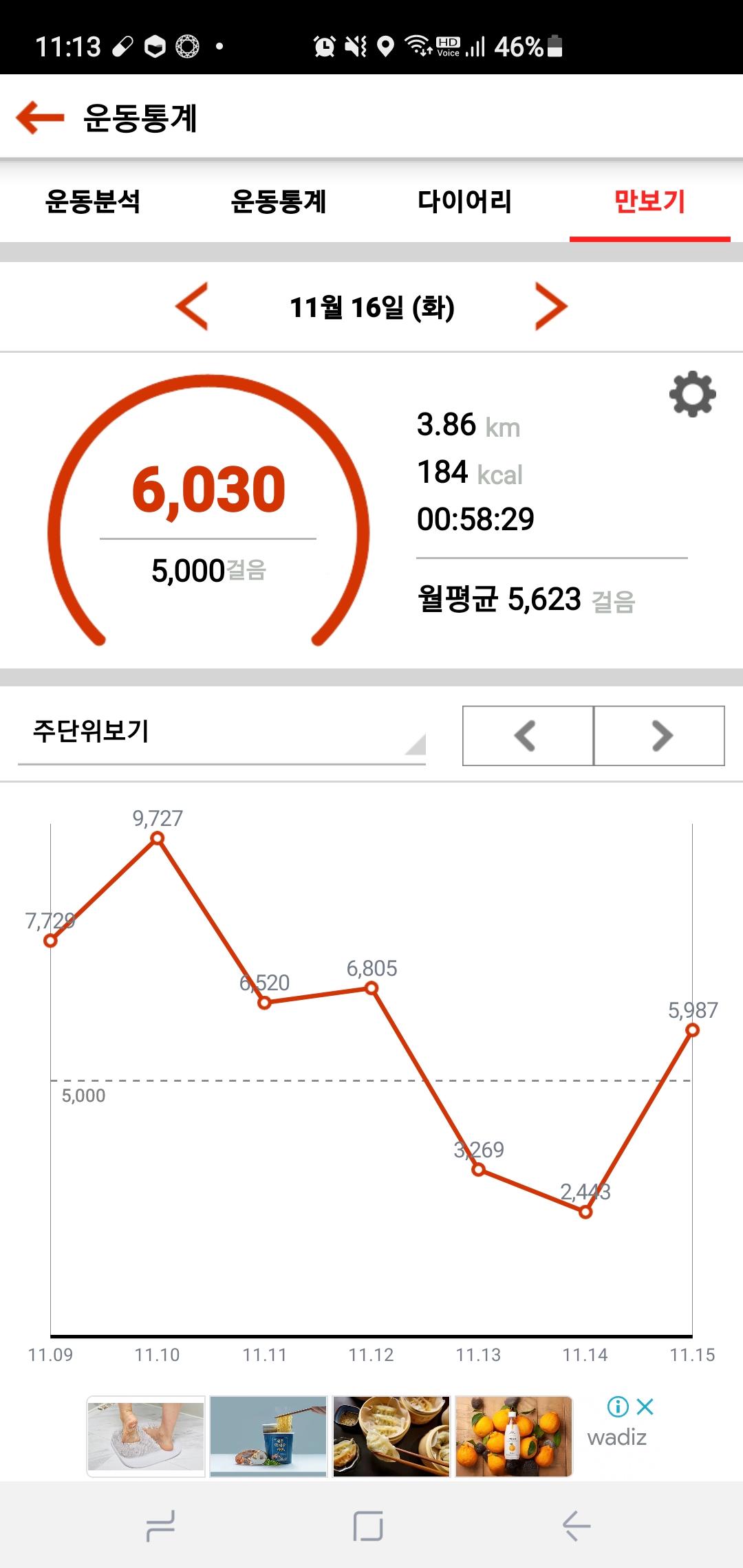Go to the day before 11월 16일
Image resolution: width=743 pixels, height=1568 pixels.
pyautogui.click(x=192, y=307)
